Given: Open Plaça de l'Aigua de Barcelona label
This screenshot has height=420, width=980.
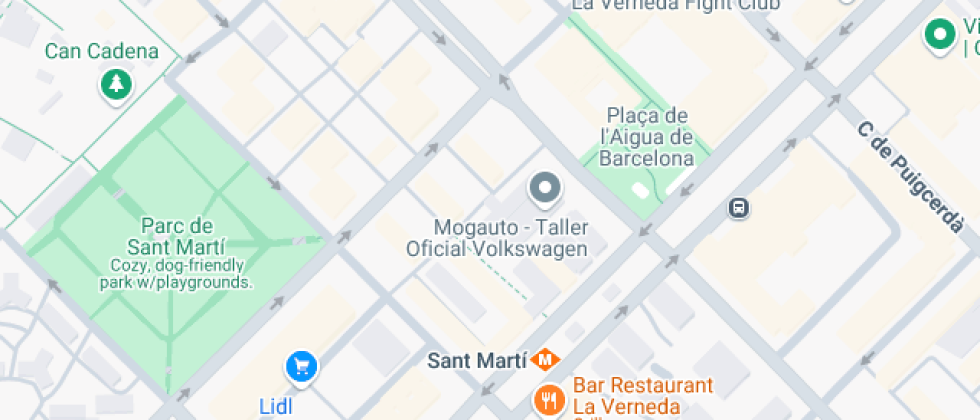Looking at the screenshot, I should coord(647,137).
